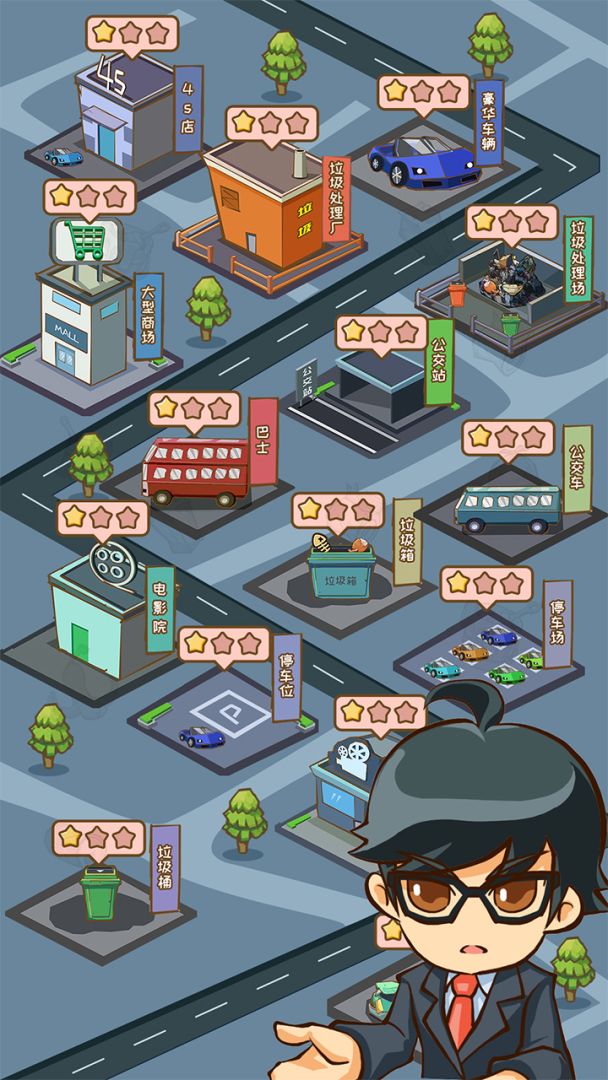Enter the 垃圾处理场 level
Viewport: 608px width, 1080px height.
(x=505, y=280)
